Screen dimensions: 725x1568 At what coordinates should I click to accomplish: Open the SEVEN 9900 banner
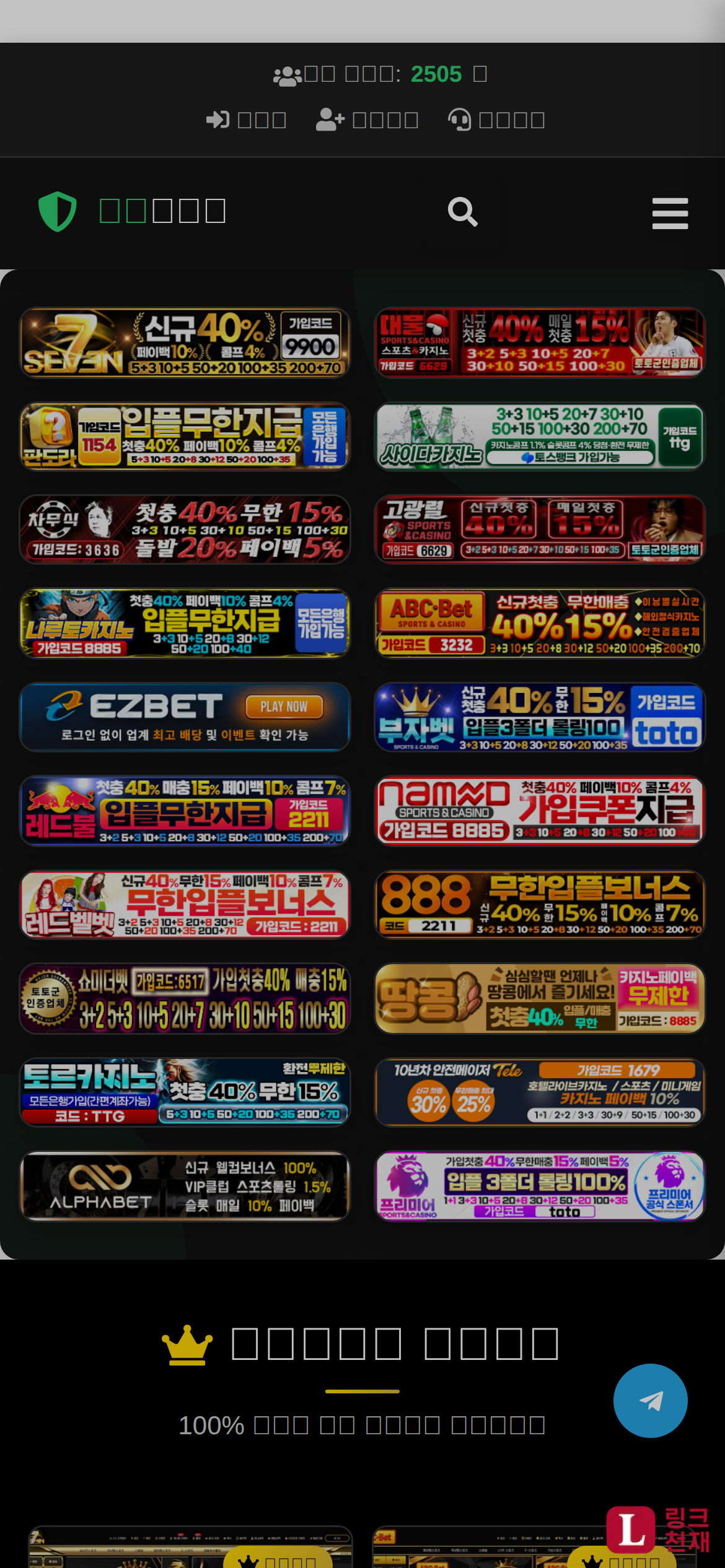pyautogui.click(x=185, y=342)
